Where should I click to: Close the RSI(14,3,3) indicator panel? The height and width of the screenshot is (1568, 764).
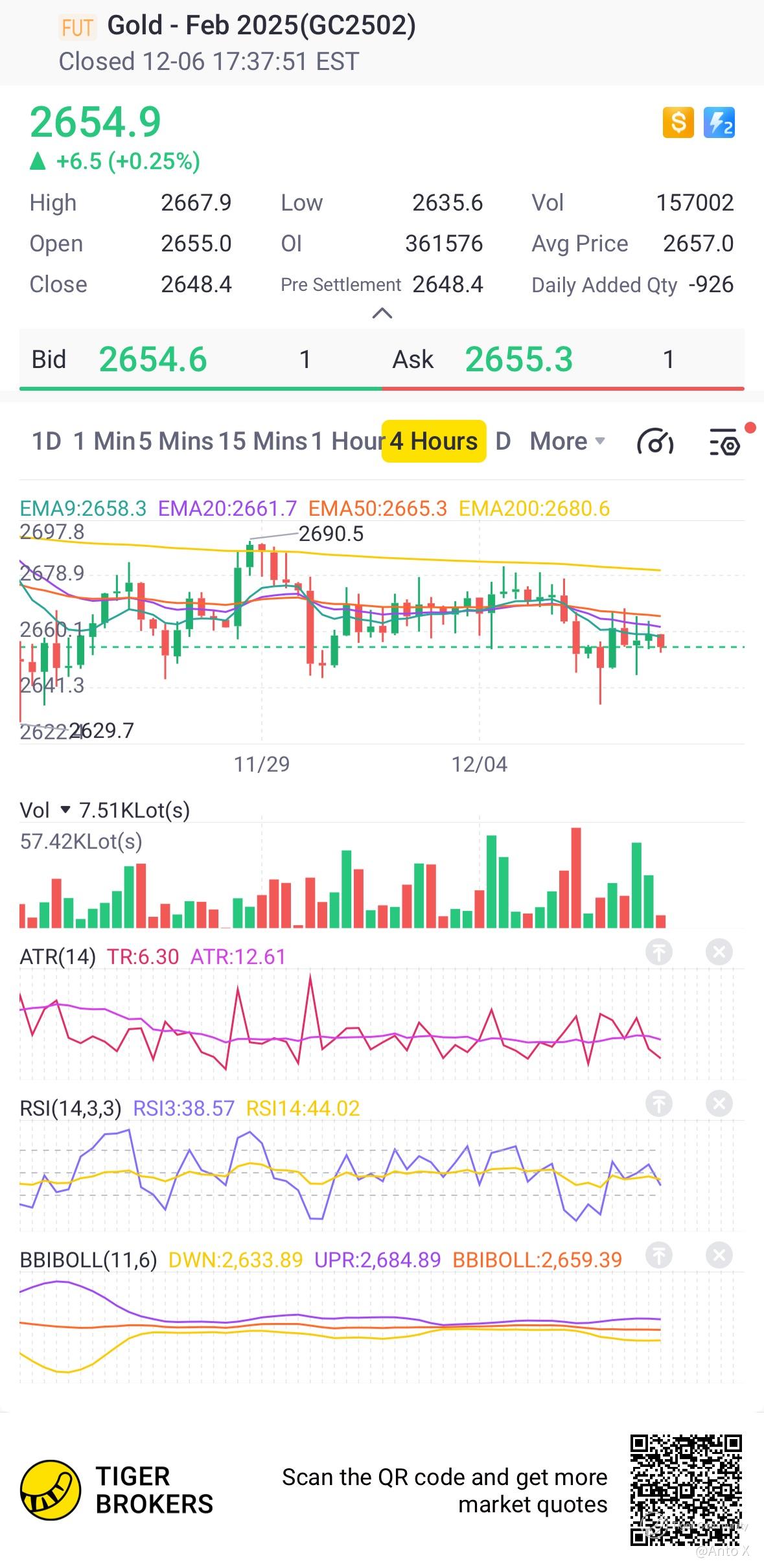[719, 1103]
